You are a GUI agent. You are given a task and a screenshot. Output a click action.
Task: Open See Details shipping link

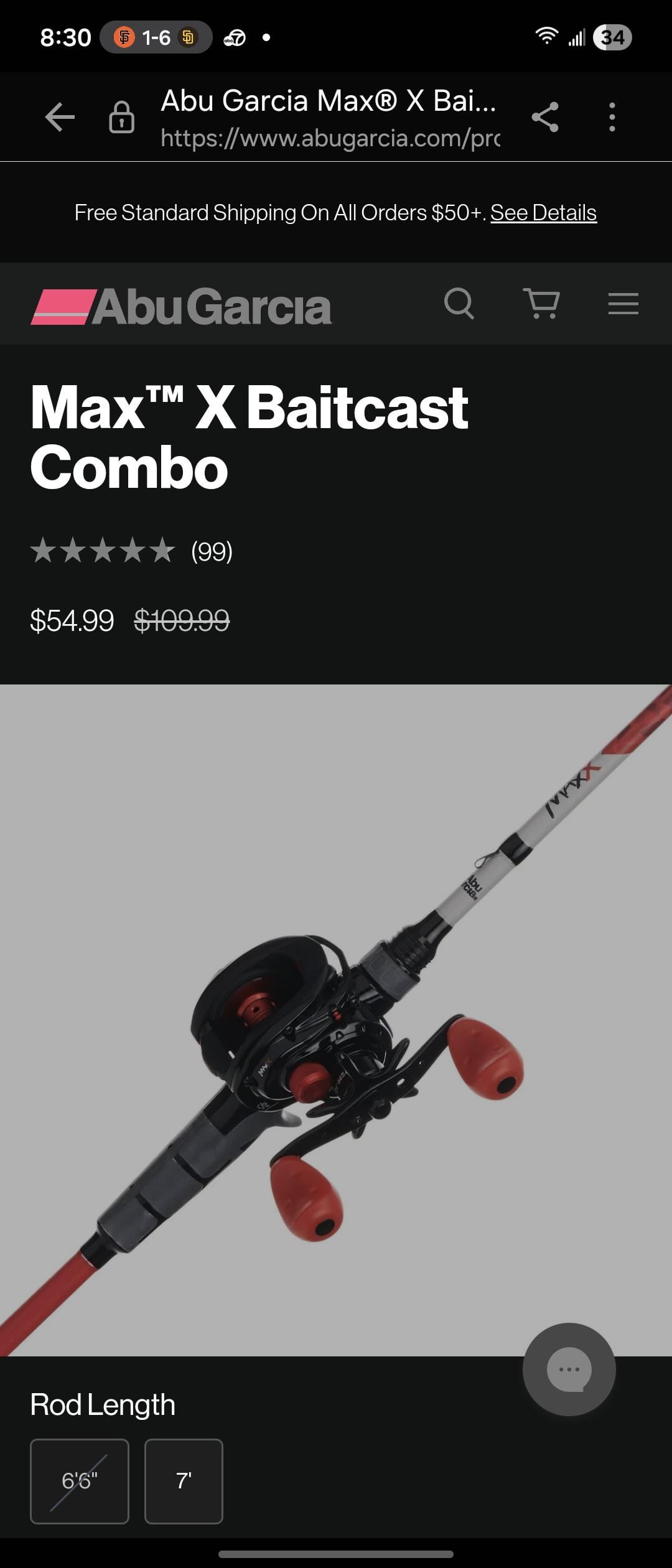pyautogui.click(x=543, y=213)
